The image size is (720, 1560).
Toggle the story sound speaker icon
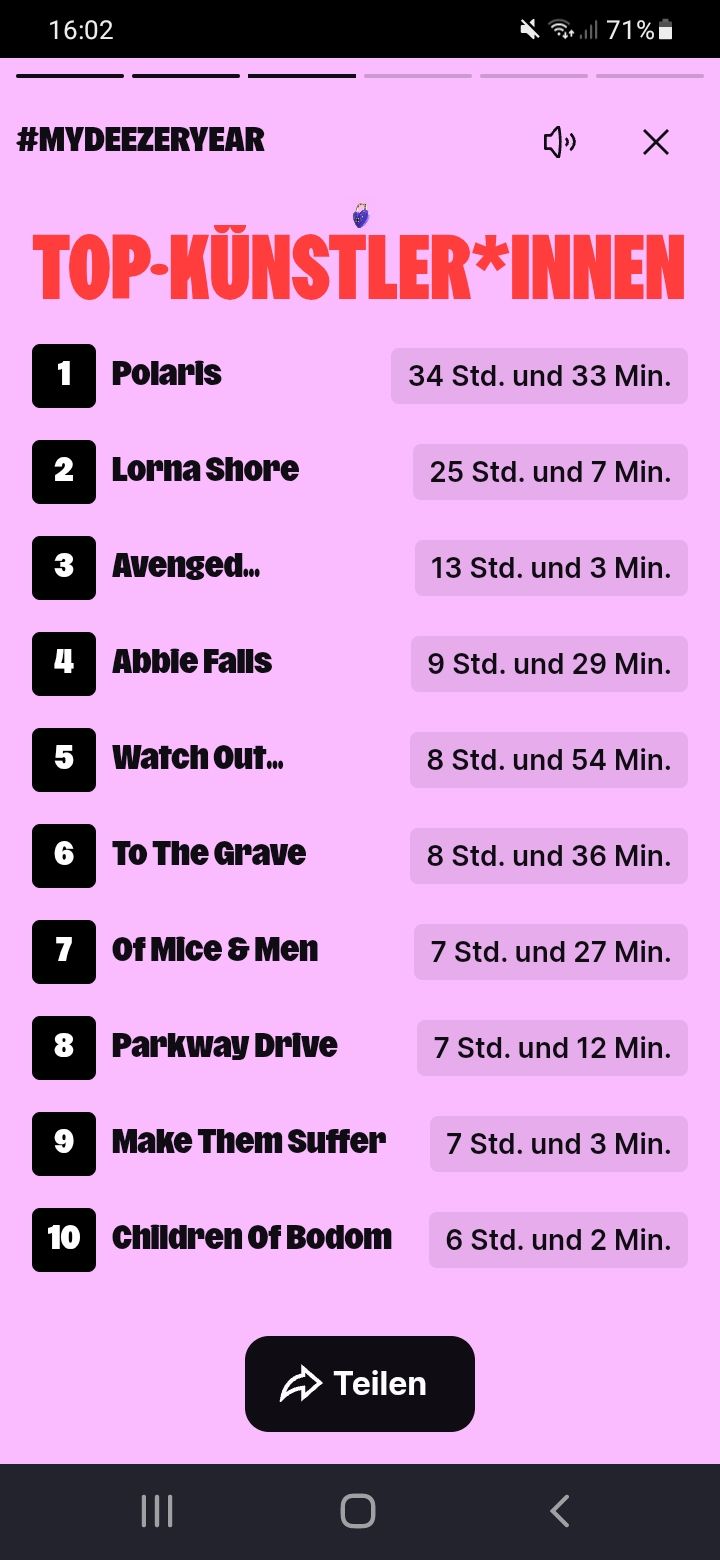(x=559, y=142)
